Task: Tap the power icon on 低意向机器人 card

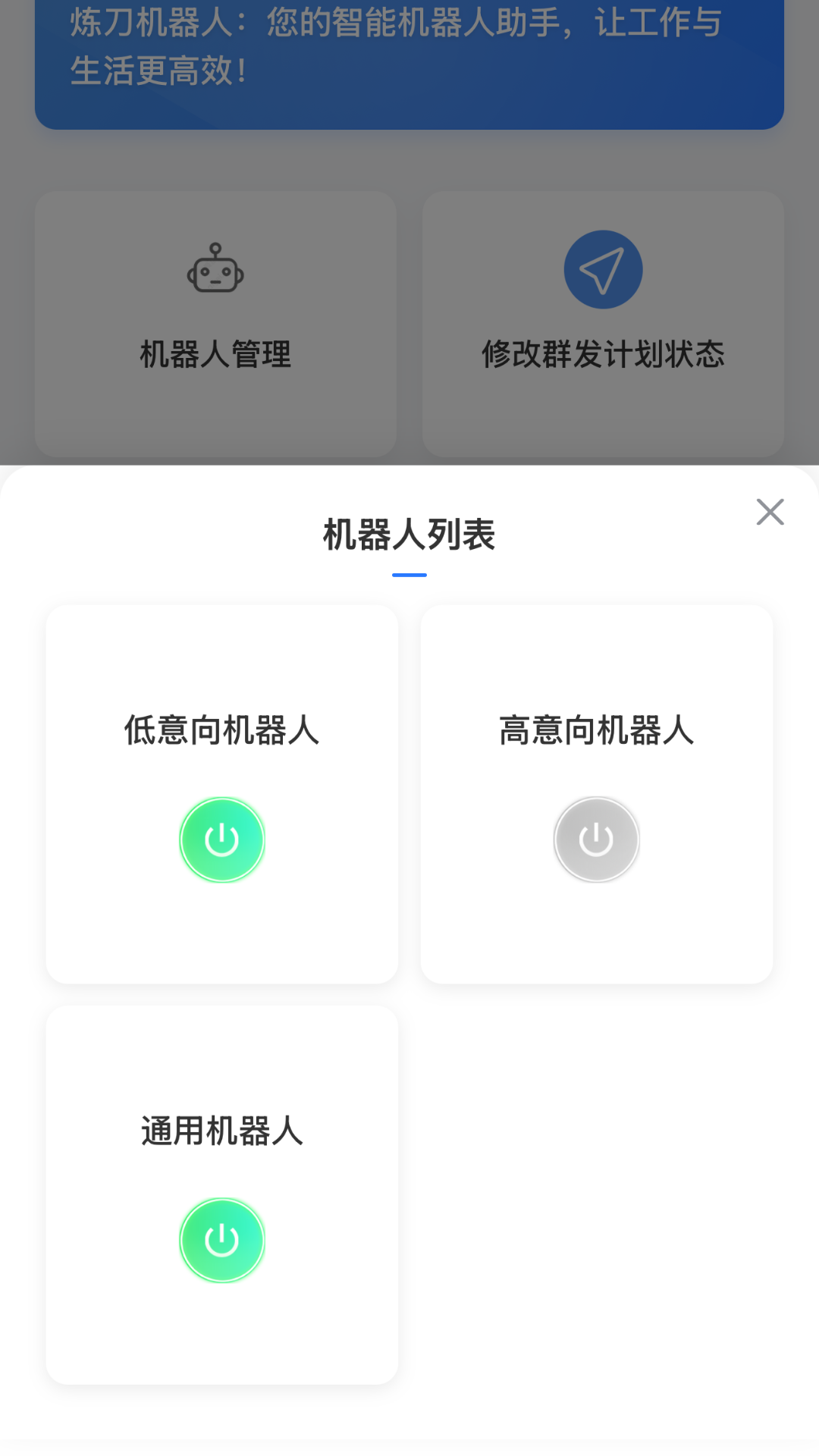Action: 222,839
